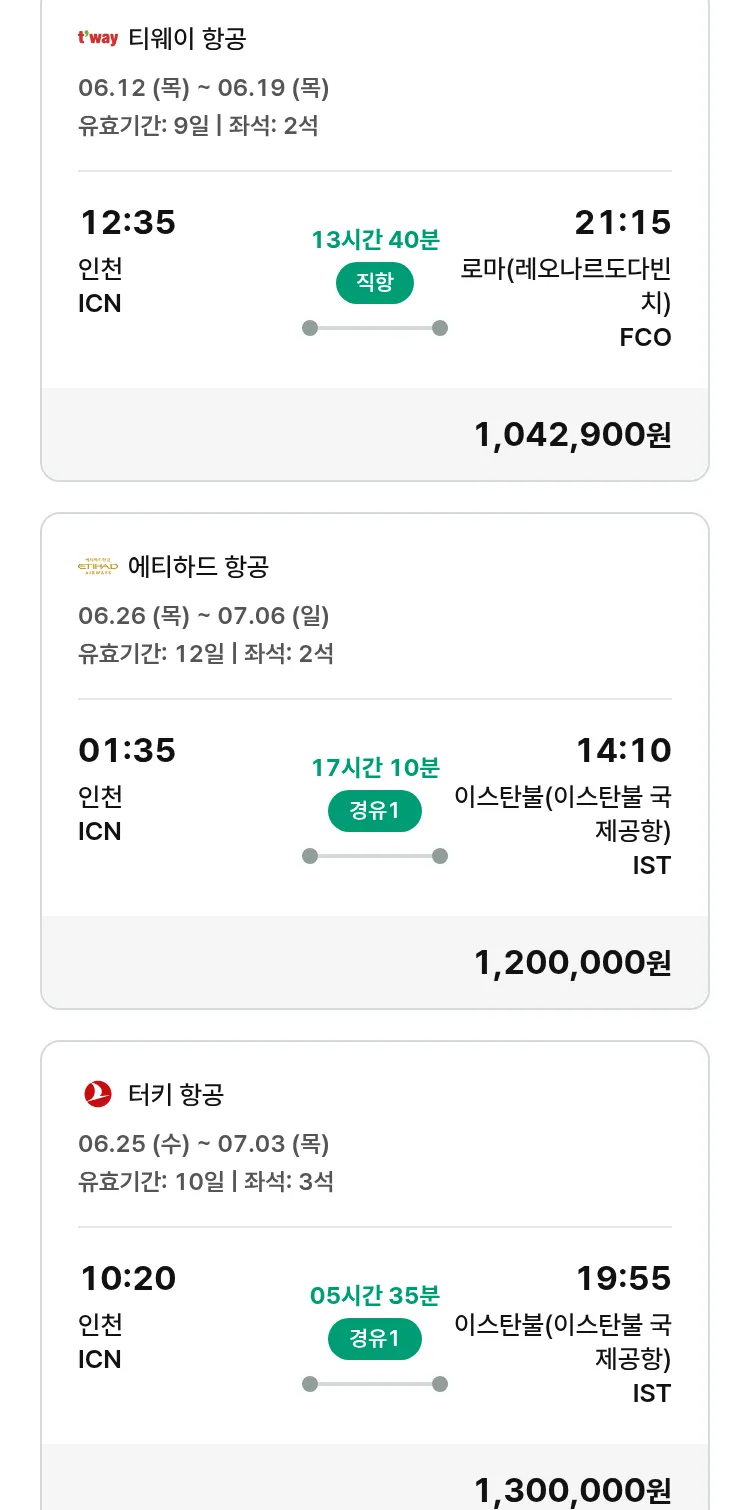Image resolution: width=750 pixels, height=1510 pixels.
Task: Open the T'way Air flight to Rome
Action: pos(375,240)
